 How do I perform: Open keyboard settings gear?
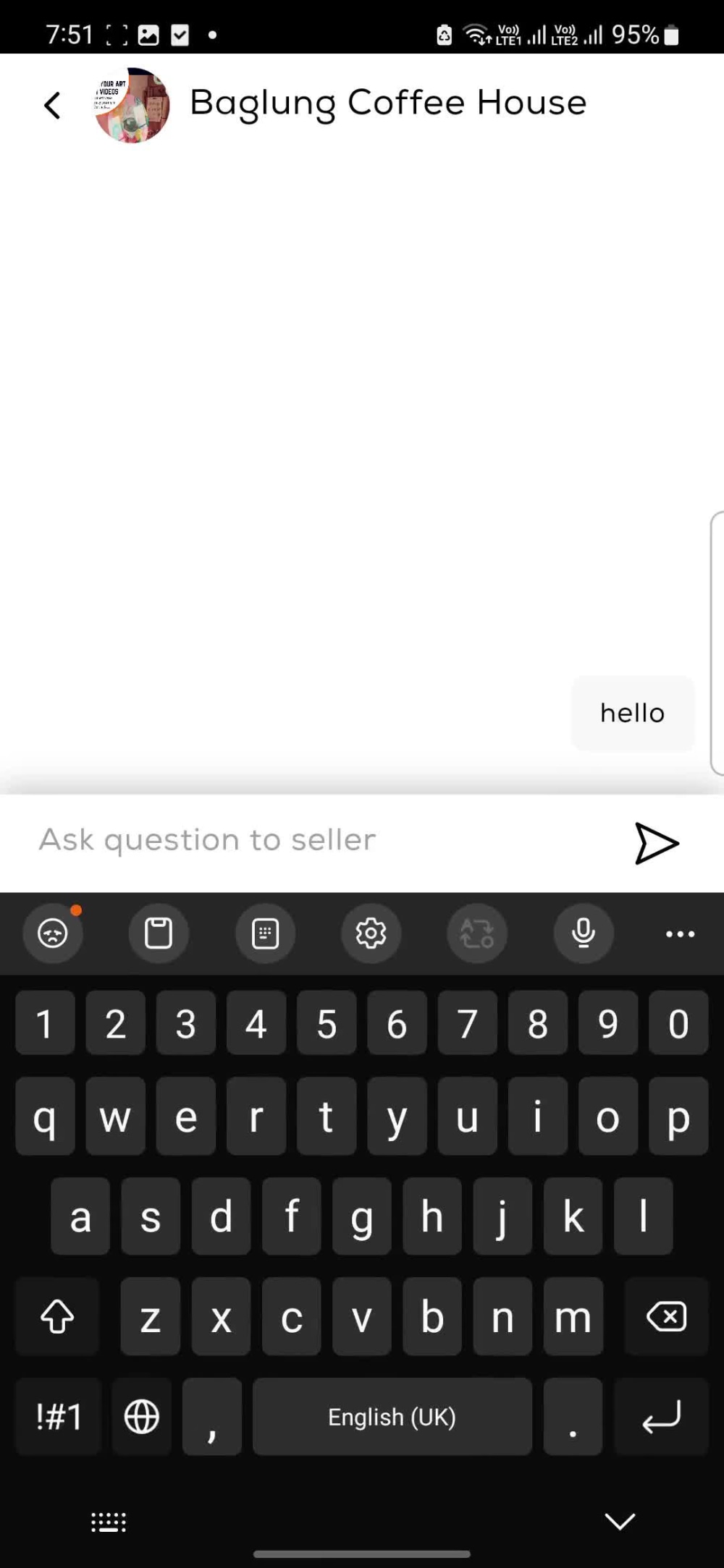coord(371,933)
